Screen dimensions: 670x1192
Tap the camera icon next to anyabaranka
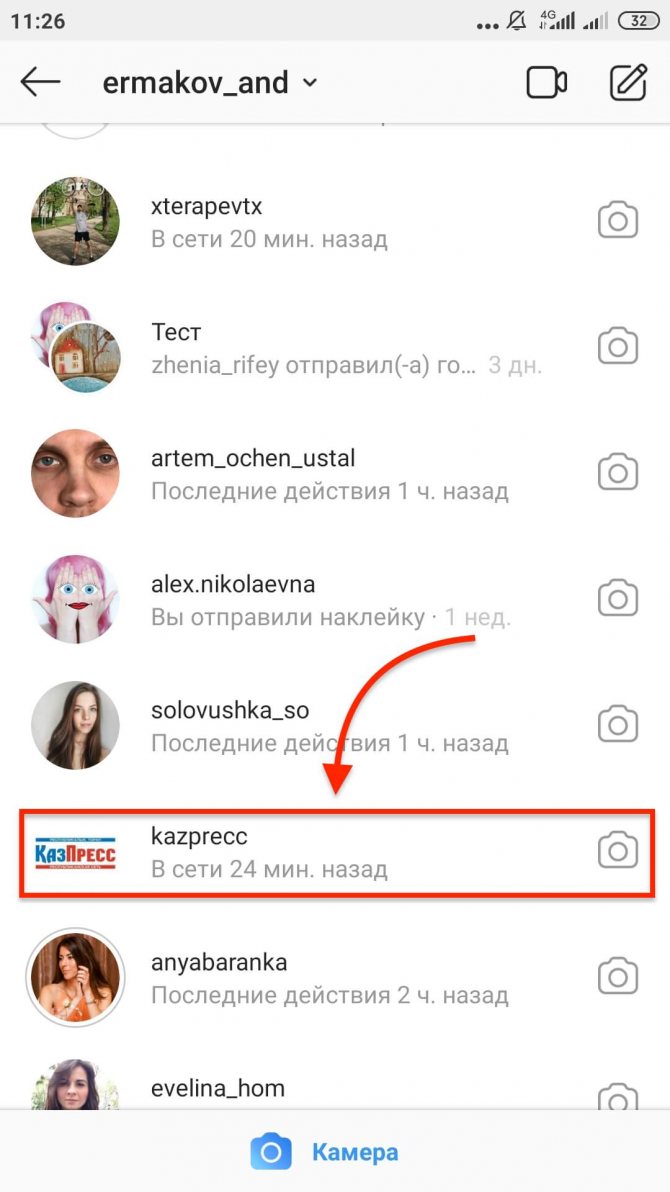pyautogui.click(x=618, y=977)
